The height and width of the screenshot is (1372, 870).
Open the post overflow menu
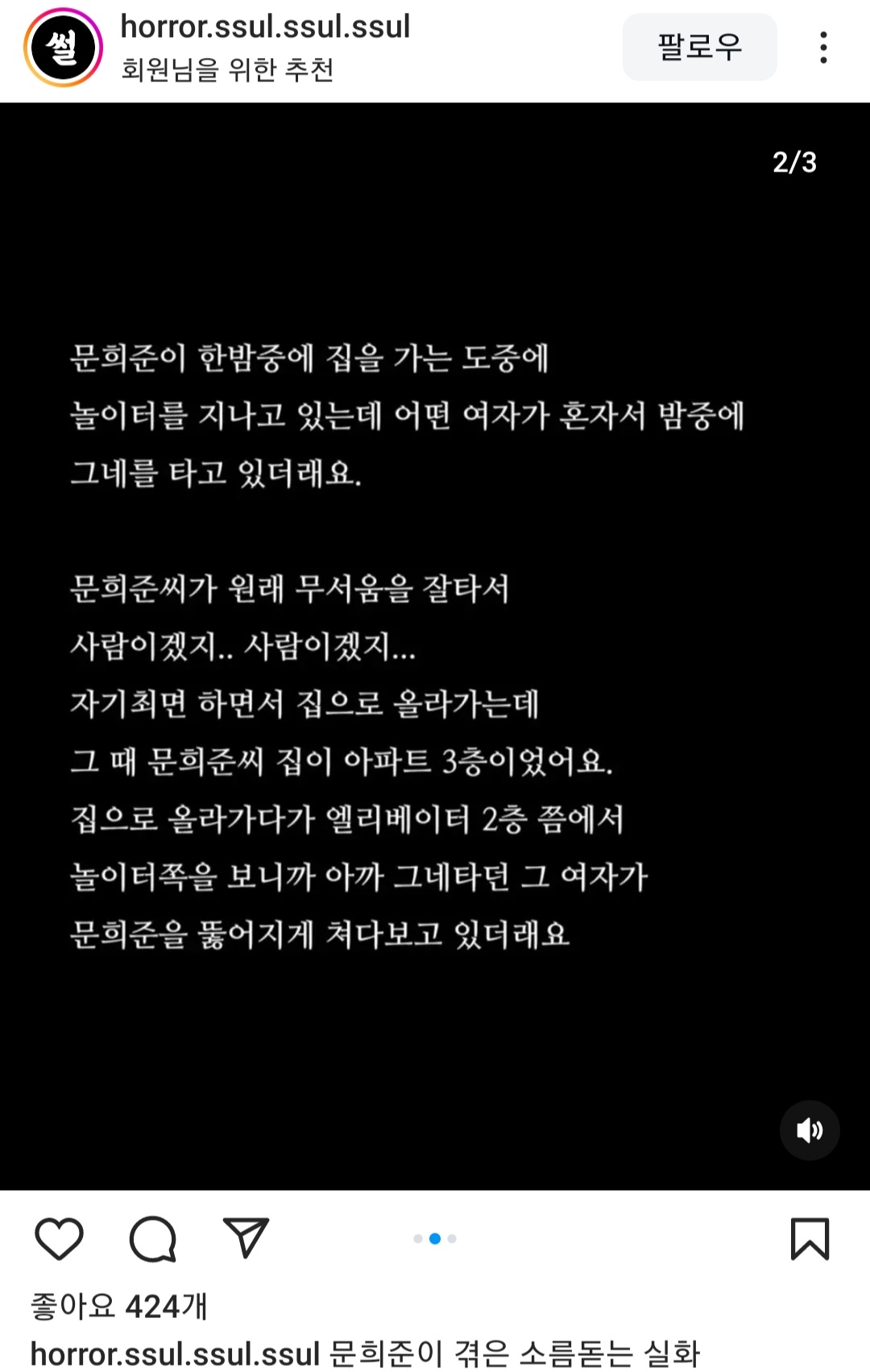pos(822,48)
